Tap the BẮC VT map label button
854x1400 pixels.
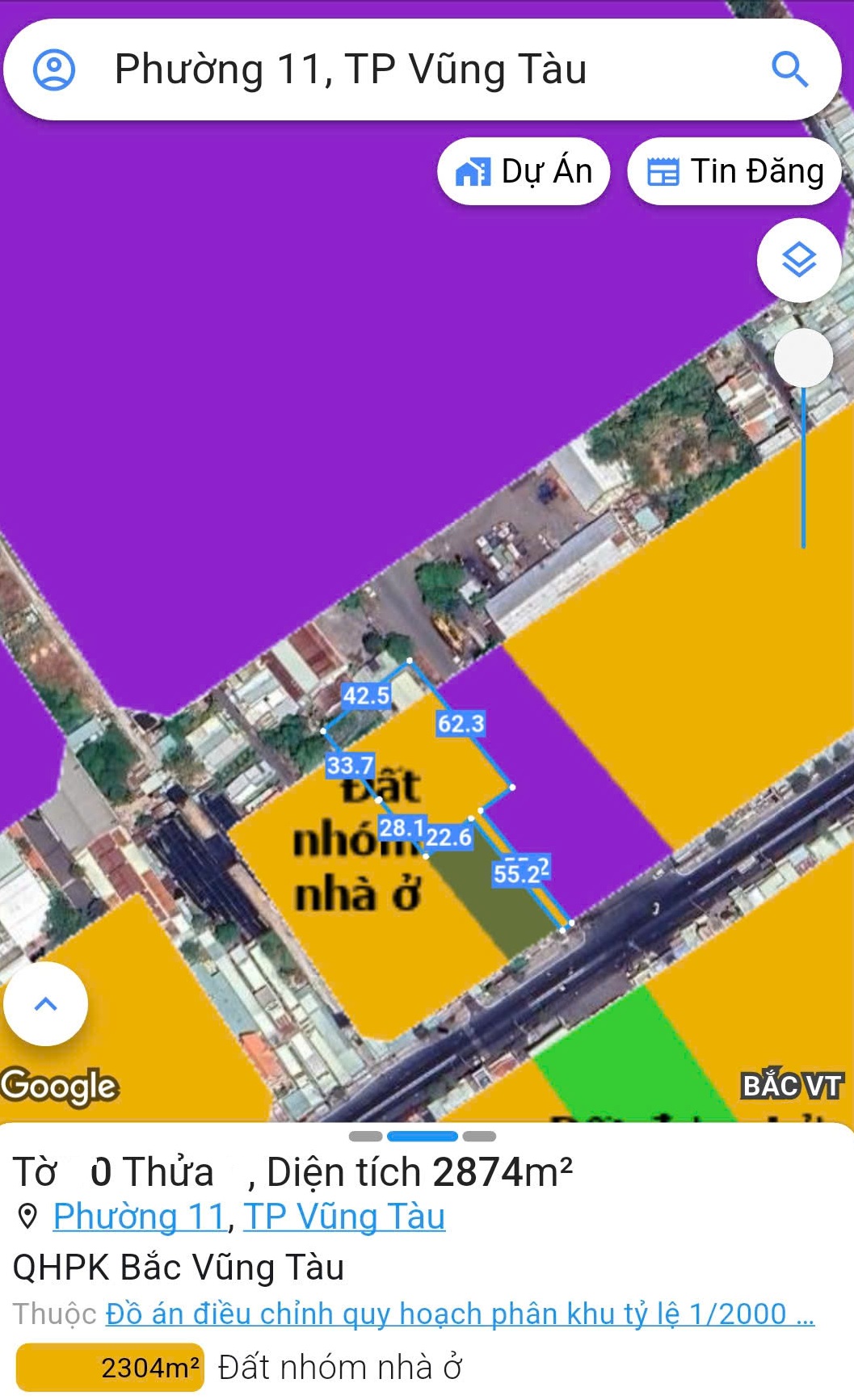pyautogui.click(x=792, y=1086)
